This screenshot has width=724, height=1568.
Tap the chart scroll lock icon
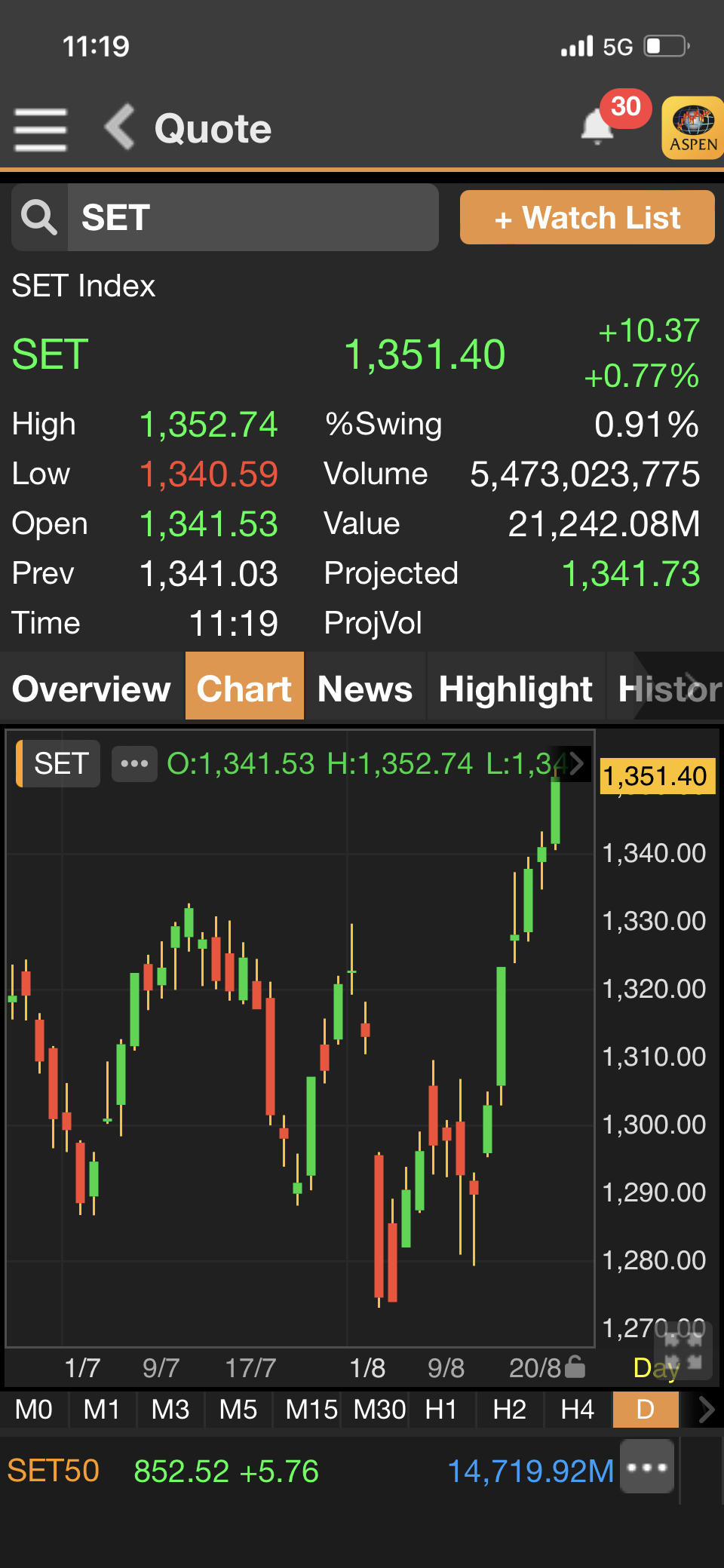(x=575, y=1367)
